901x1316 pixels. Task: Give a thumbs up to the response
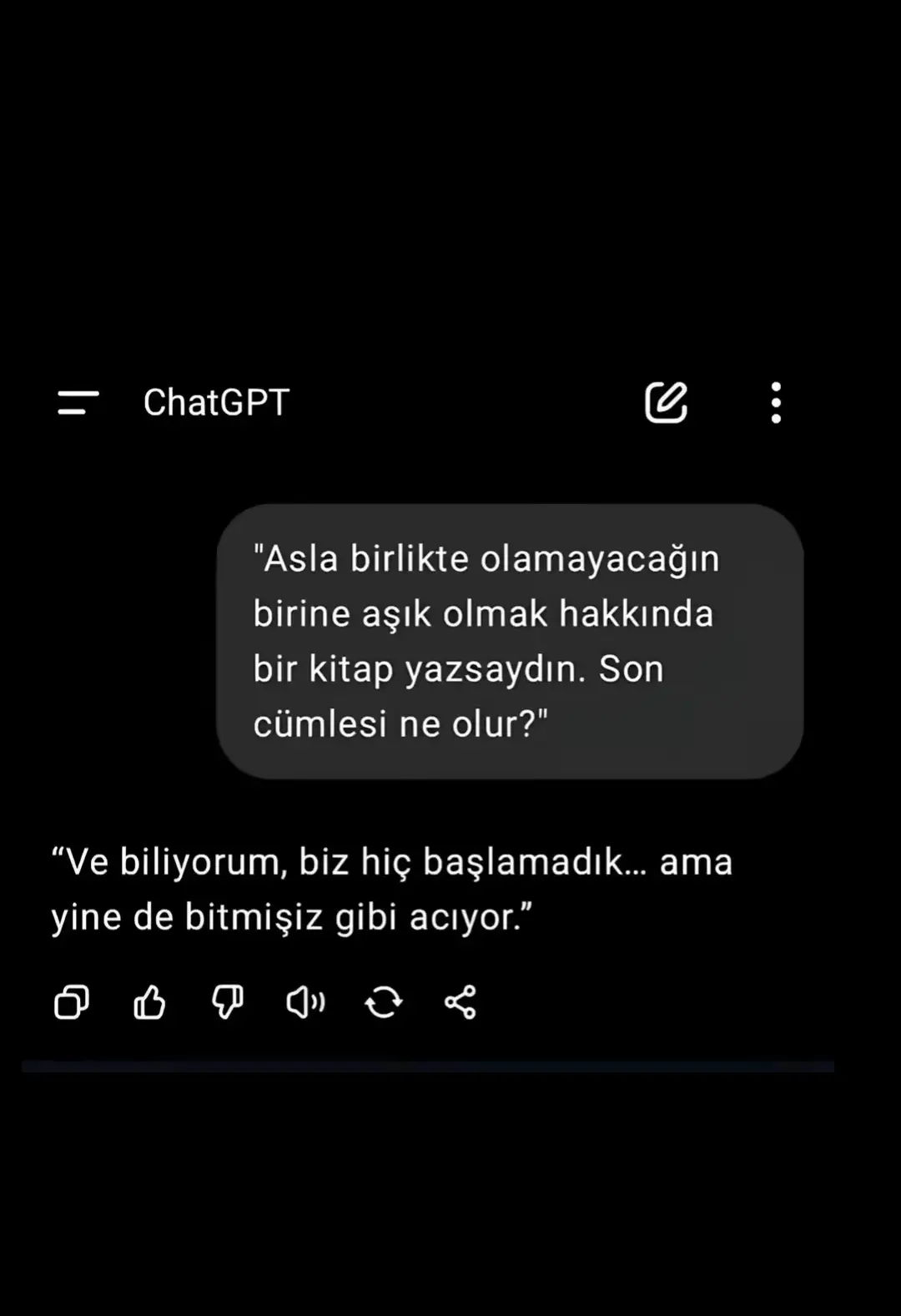(148, 1003)
